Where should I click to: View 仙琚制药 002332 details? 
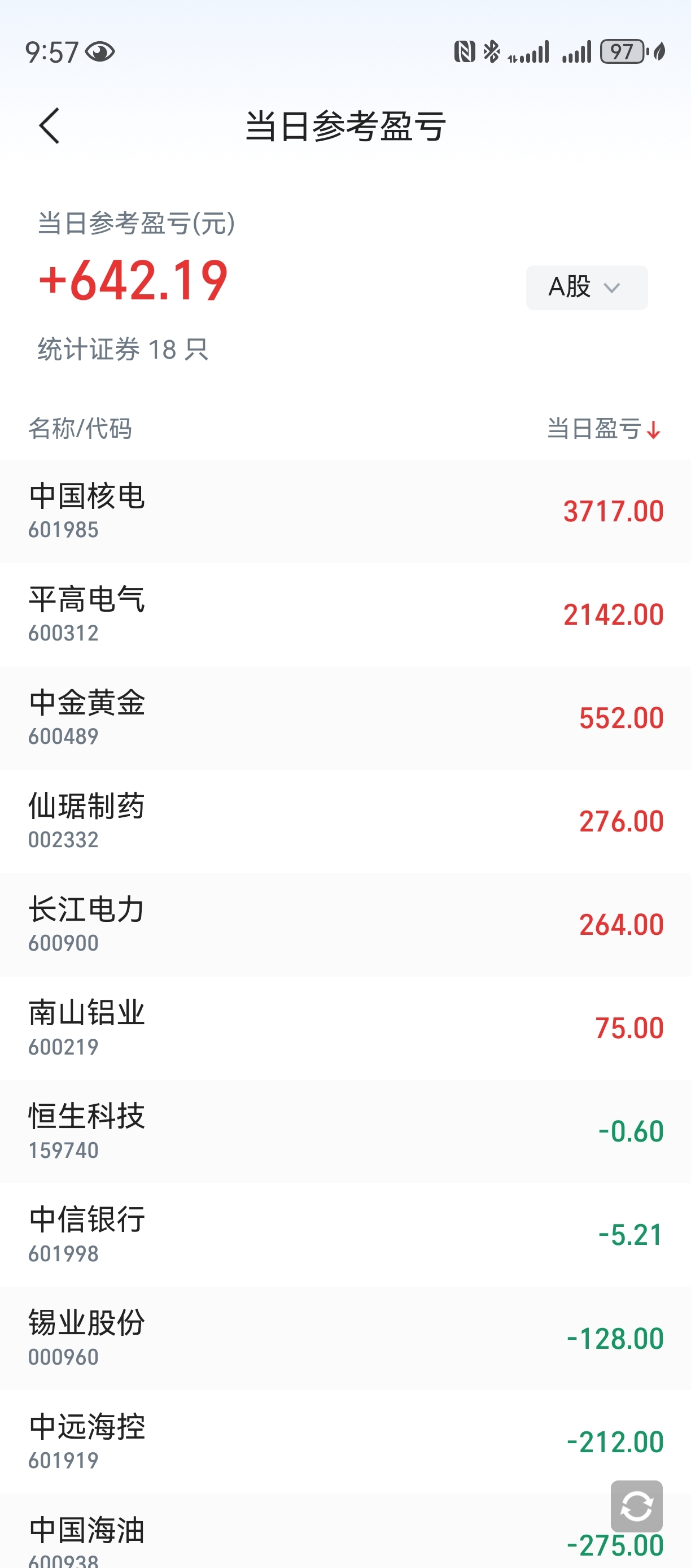click(x=345, y=821)
